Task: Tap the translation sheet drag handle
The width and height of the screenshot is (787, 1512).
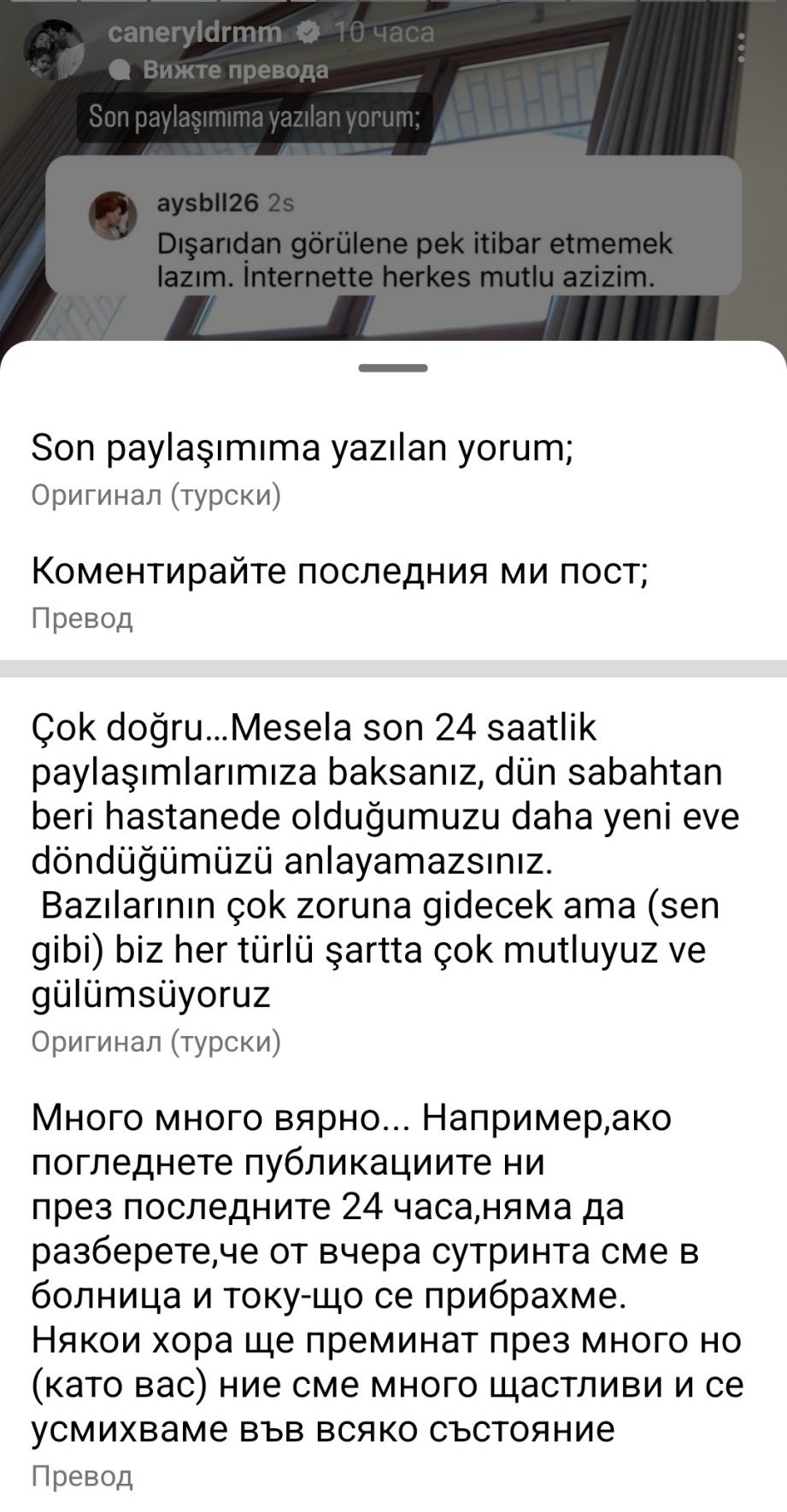Action: coord(393,368)
